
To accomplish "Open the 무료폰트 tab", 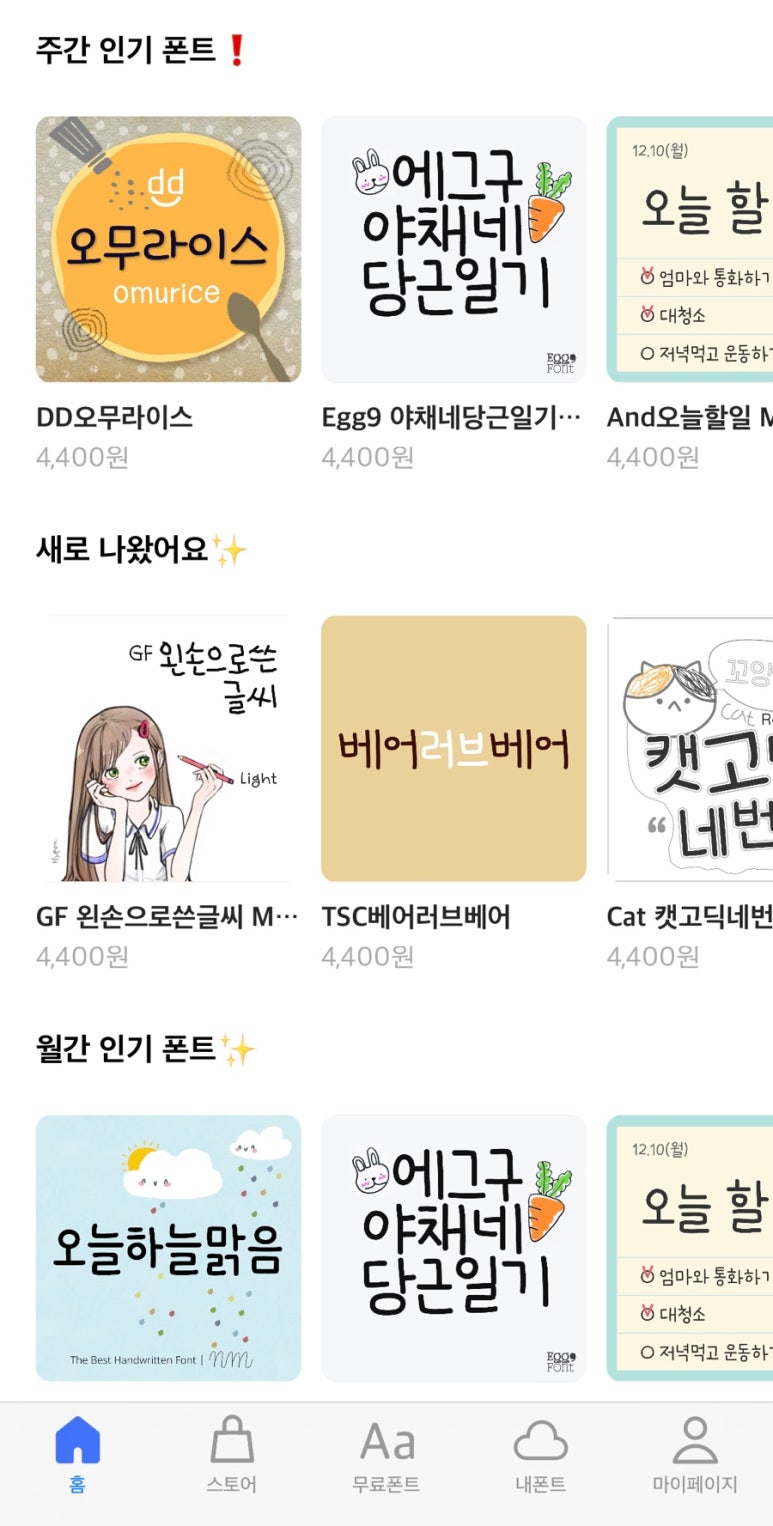I will tap(386, 1455).
